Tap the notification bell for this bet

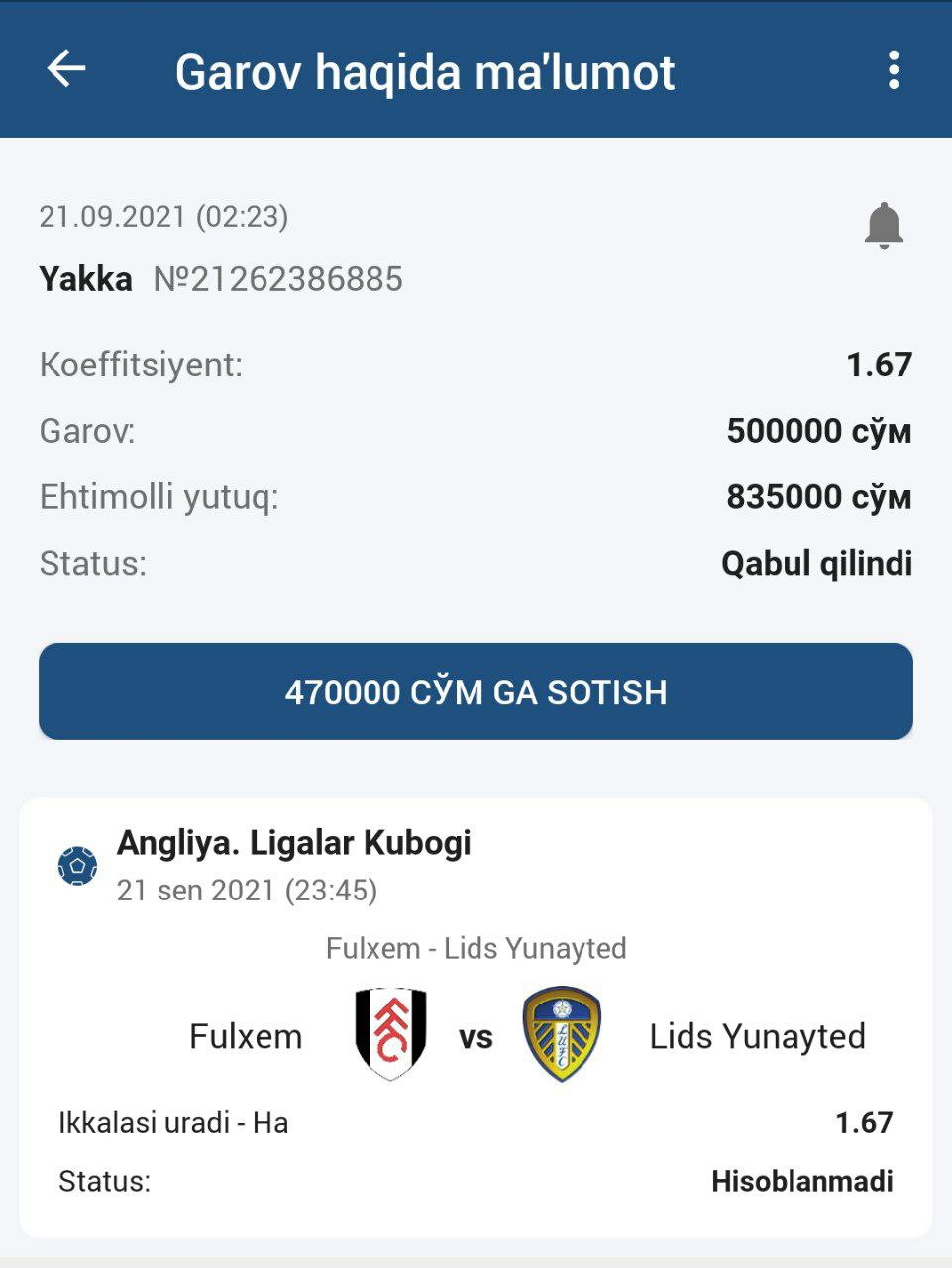click(x=884, y=225)
